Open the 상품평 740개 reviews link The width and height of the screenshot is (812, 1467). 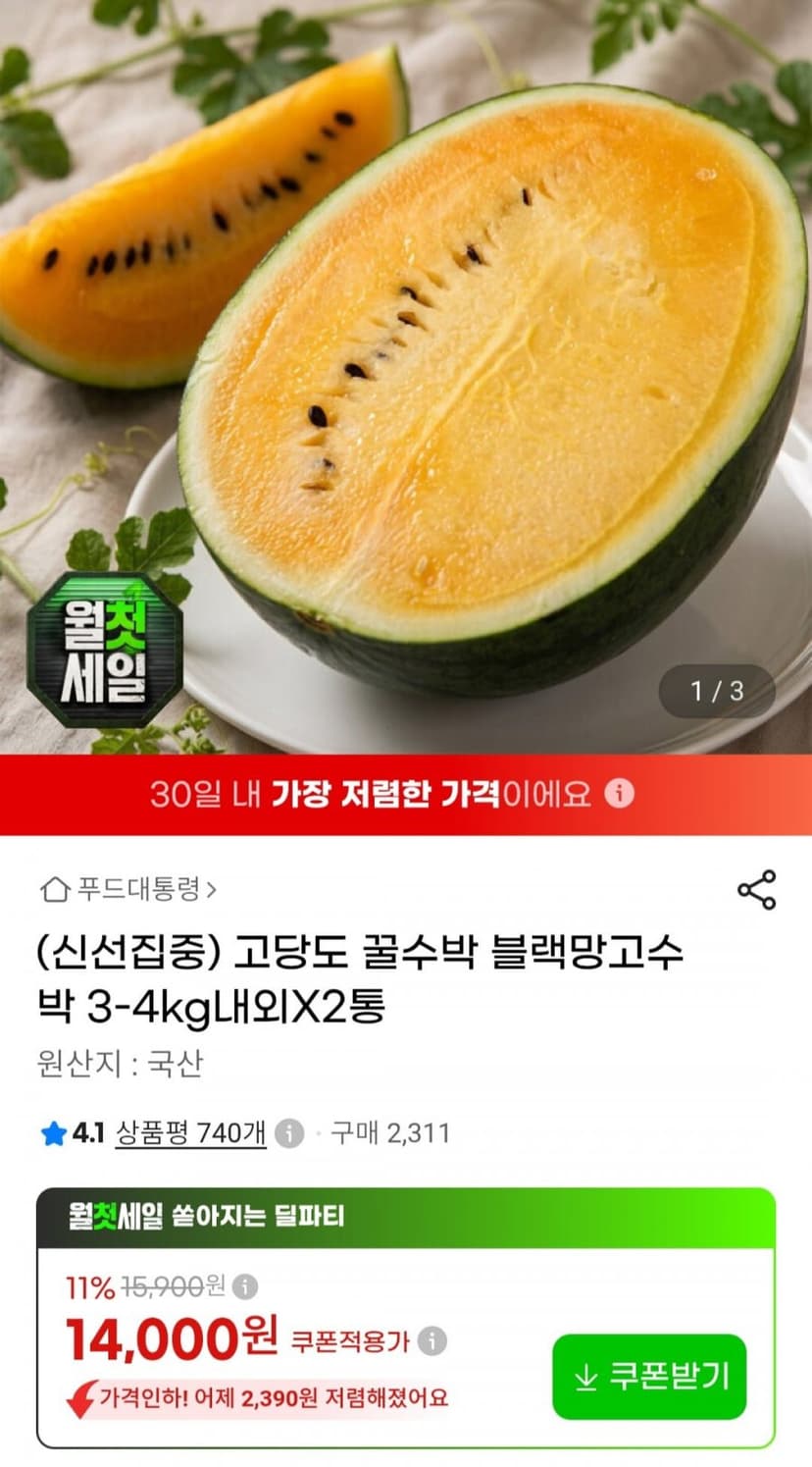pos(191,1133)
